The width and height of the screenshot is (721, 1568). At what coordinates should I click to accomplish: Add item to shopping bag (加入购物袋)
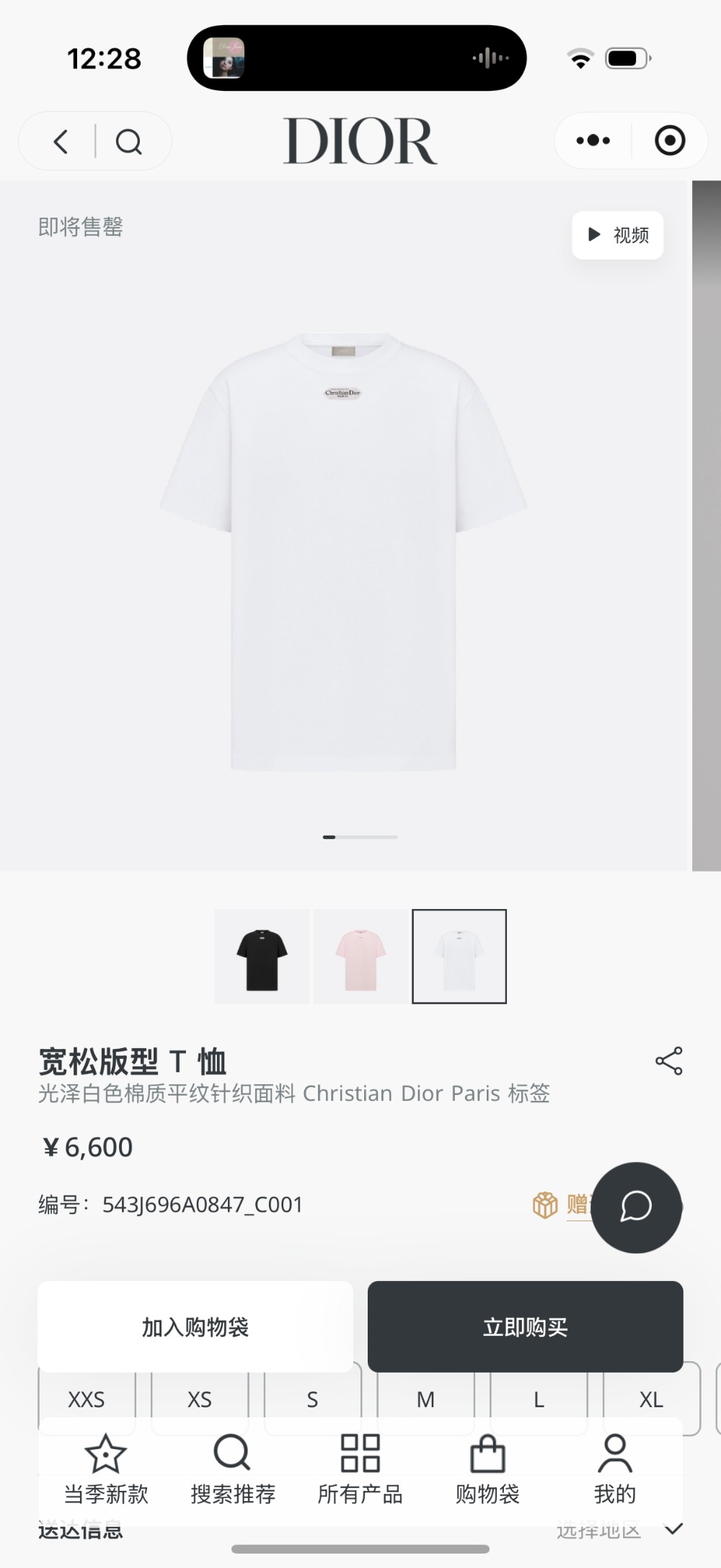tap(195, 1326)
